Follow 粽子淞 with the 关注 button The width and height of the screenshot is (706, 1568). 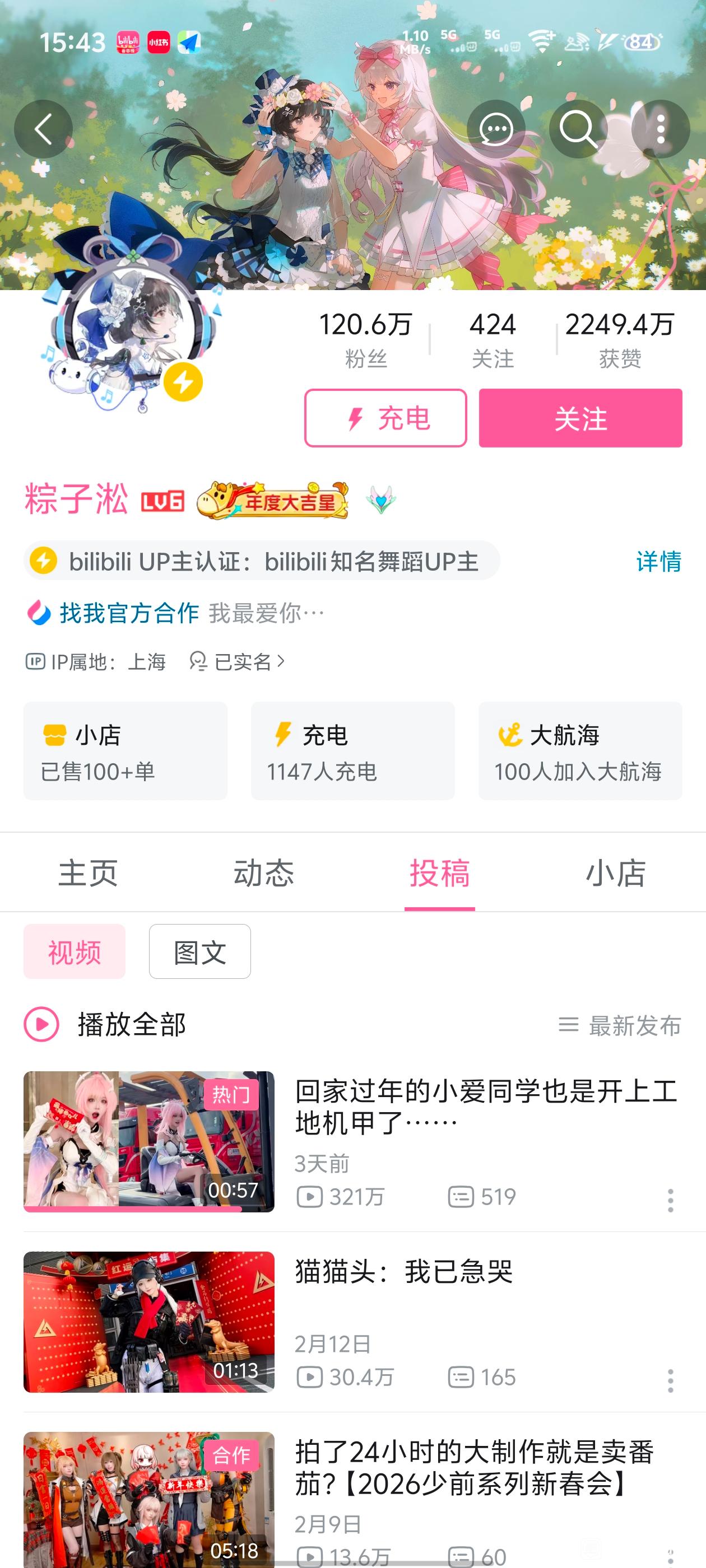580,418
